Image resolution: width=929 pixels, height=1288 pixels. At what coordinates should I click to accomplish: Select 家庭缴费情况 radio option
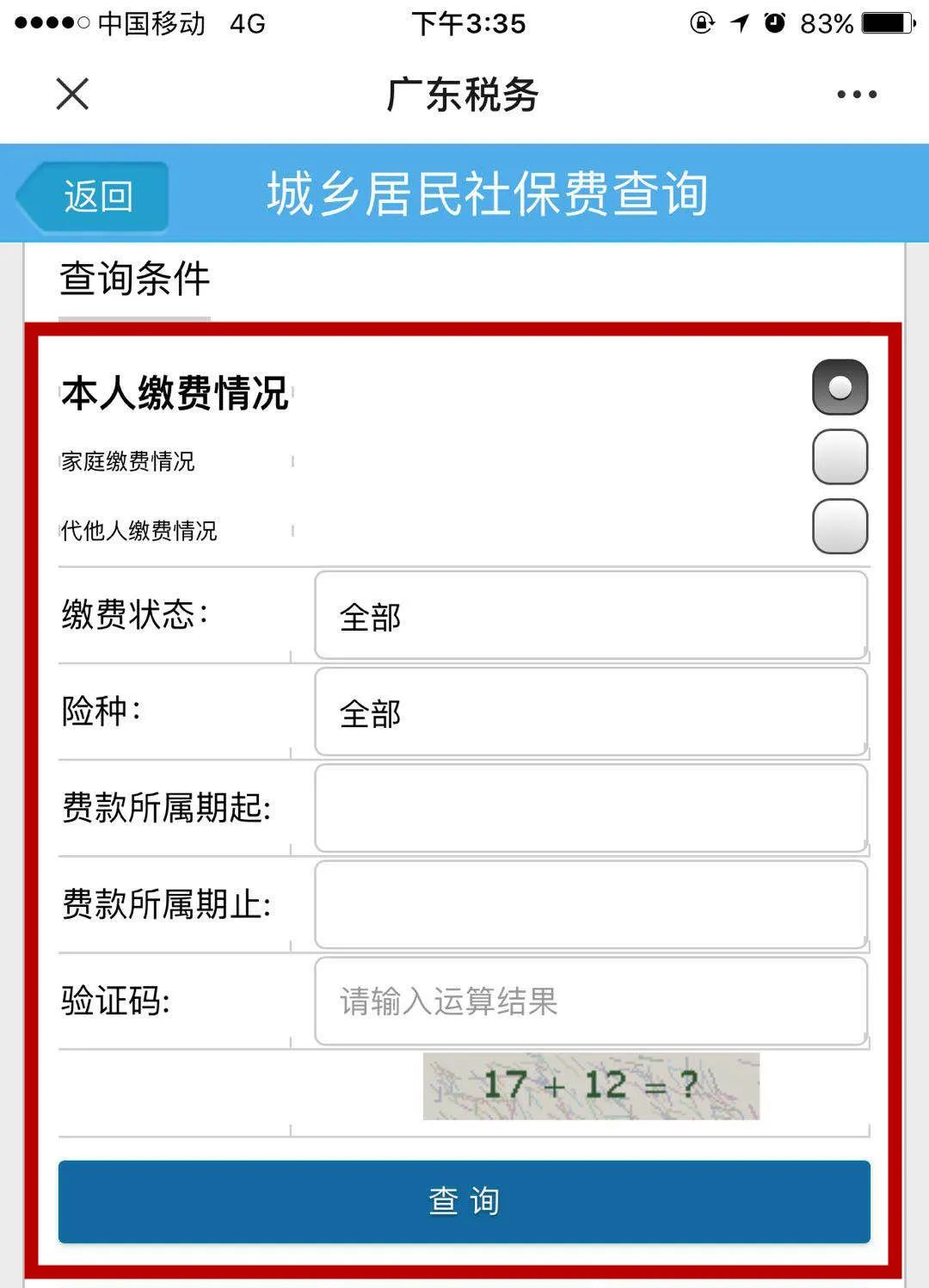tap(840, 457)
